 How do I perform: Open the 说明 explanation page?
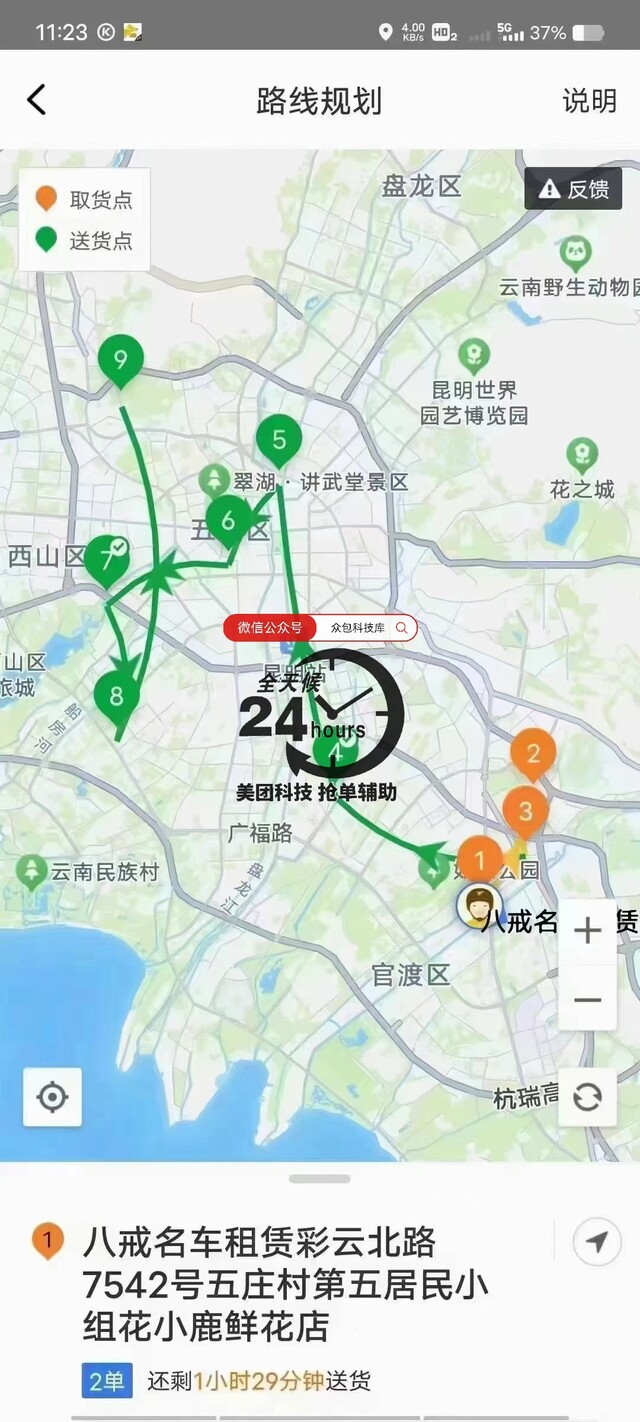[x=589, y=100]
